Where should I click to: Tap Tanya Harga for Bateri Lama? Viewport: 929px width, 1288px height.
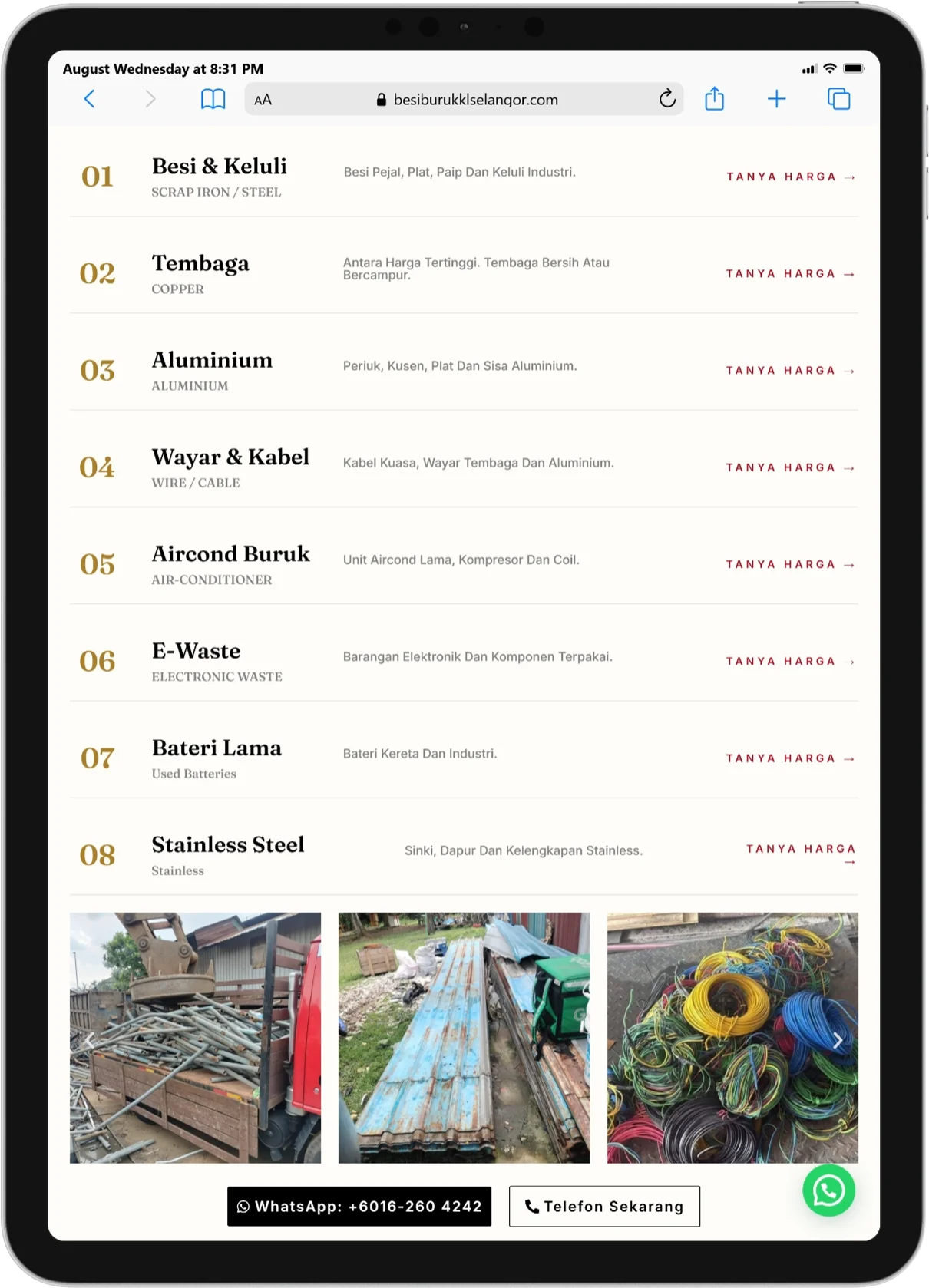pos(791,758)
